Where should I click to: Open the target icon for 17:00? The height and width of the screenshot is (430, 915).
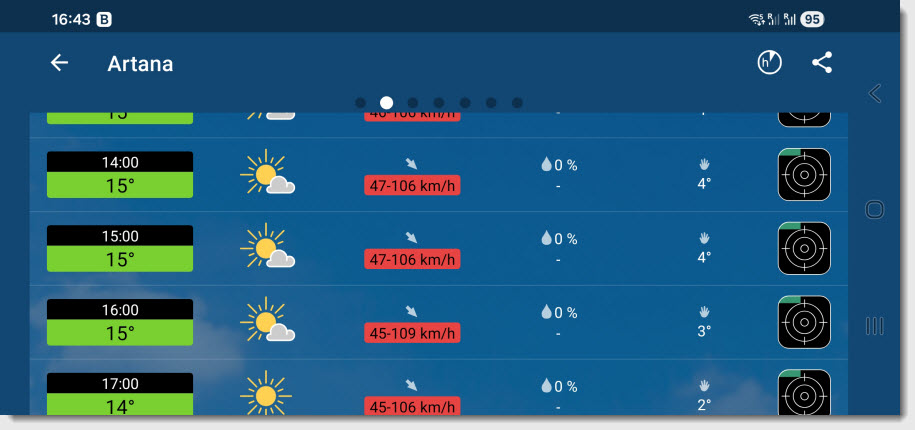[804, 392]
